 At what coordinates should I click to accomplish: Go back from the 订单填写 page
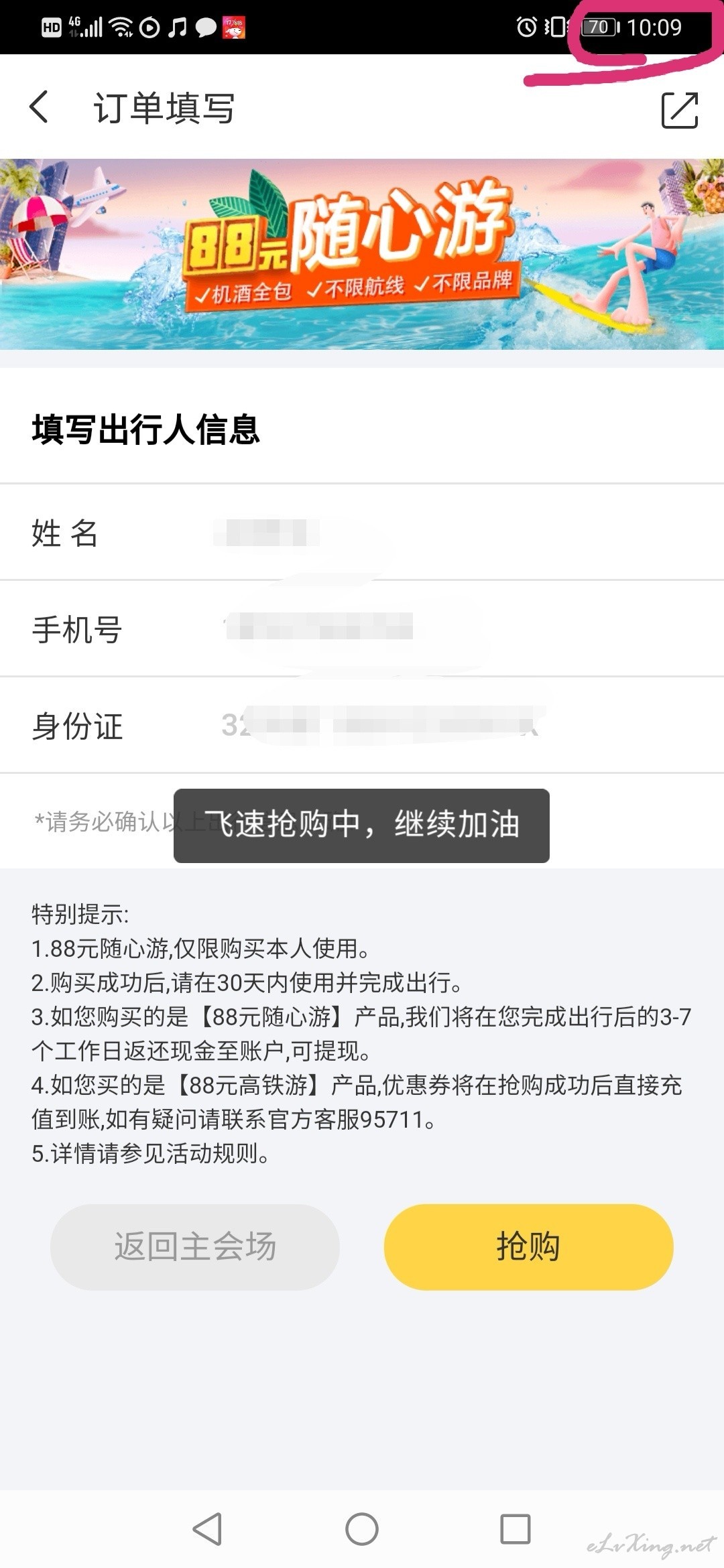click(39, 107)
